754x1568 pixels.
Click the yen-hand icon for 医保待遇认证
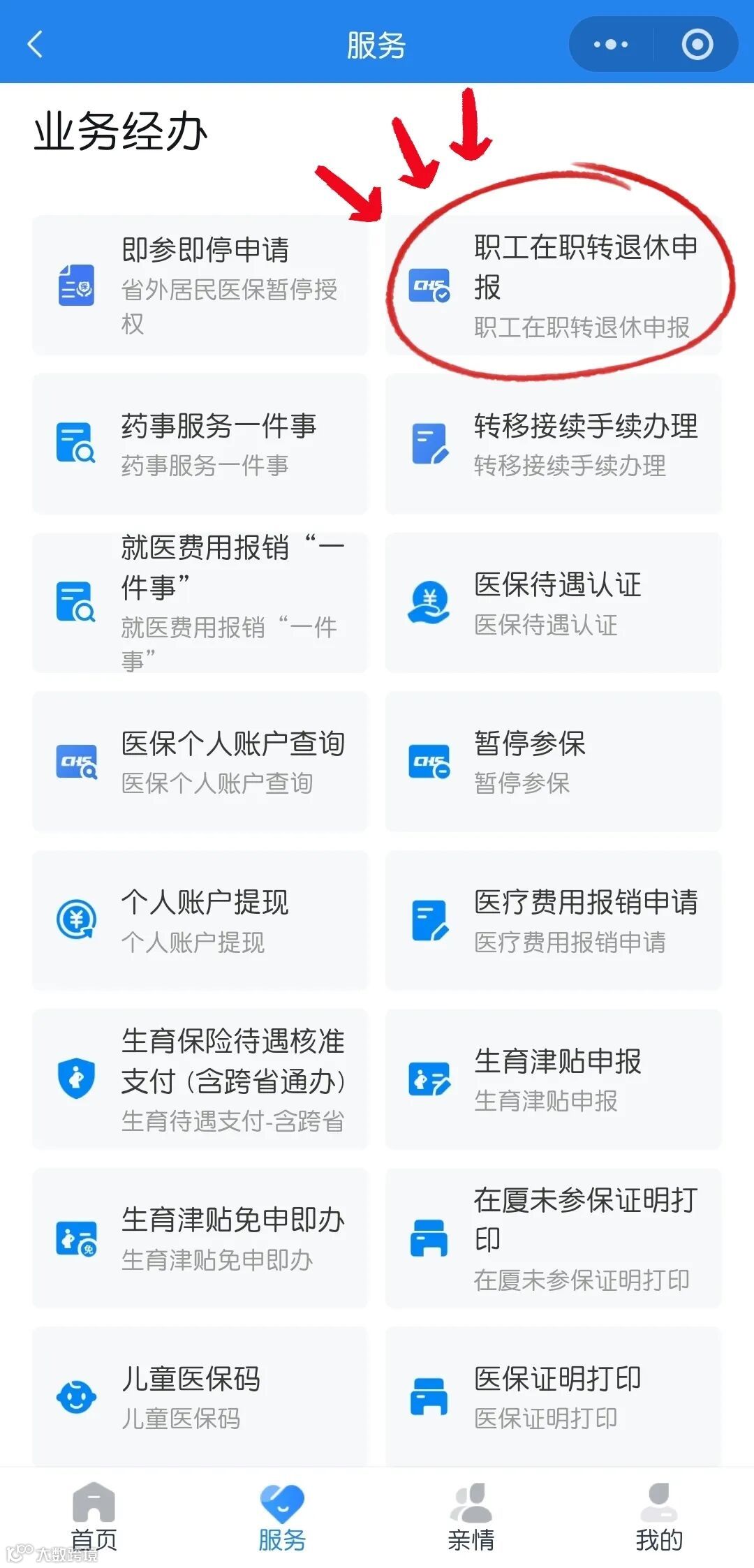[x=430, y=602]
